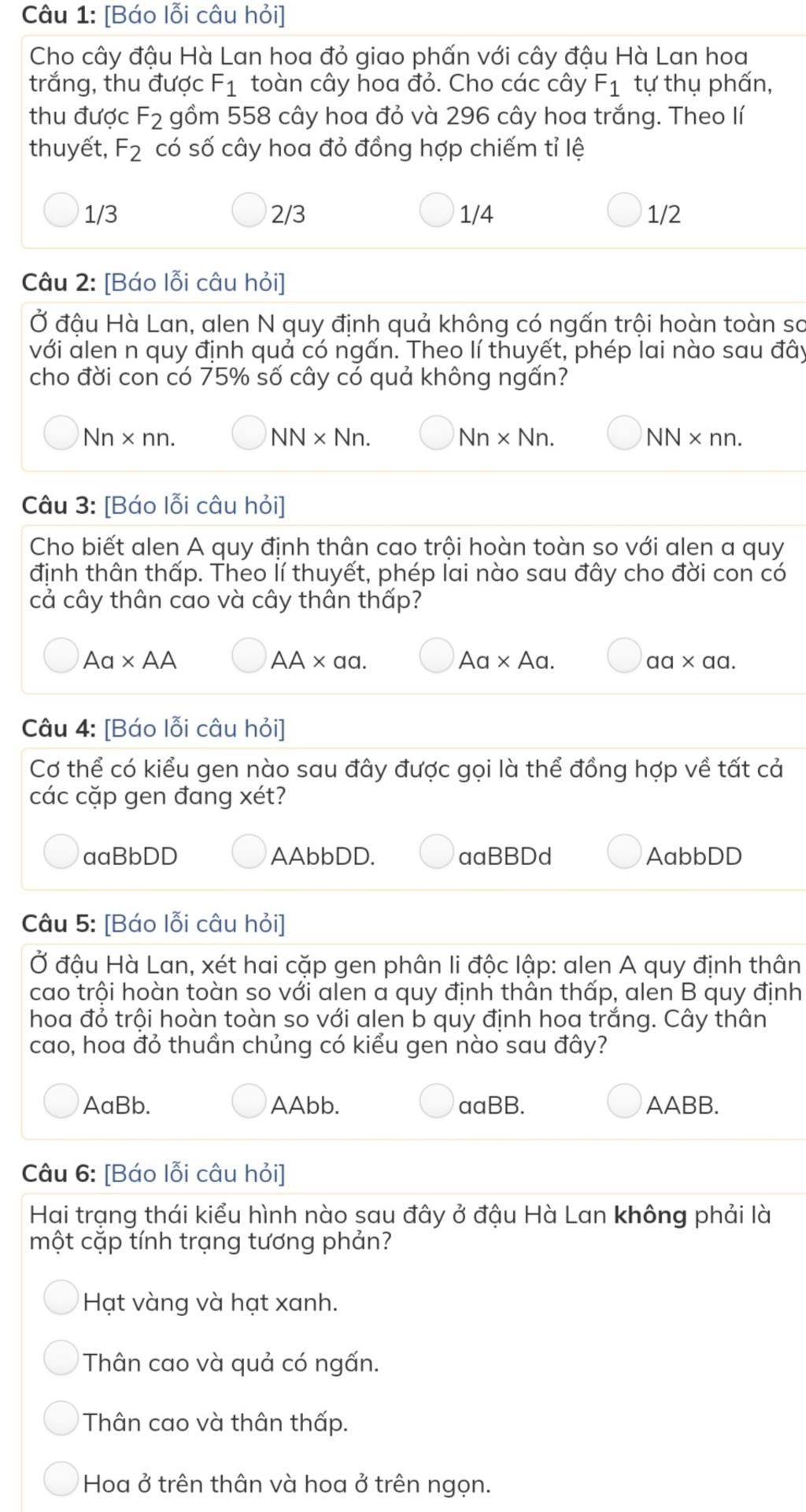Choose aaBbDD for Câu 4
Screen dimensions: 806x1512
click(x=61, y=853)
